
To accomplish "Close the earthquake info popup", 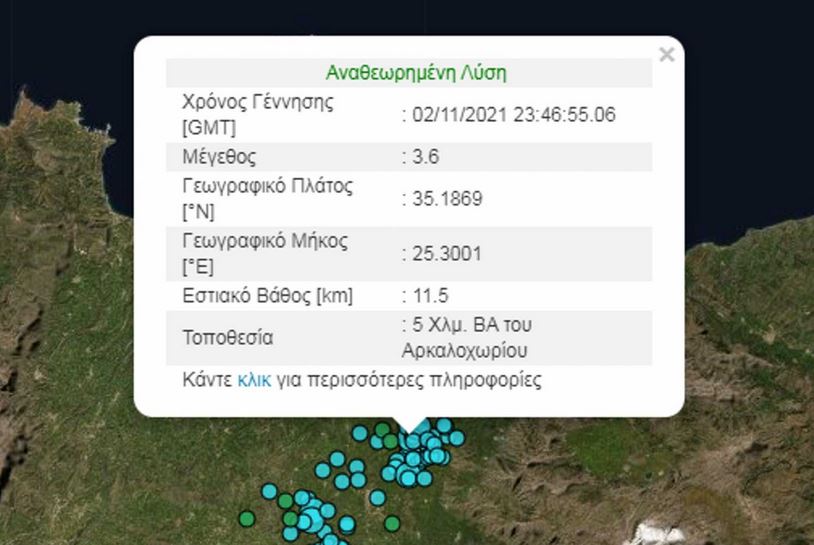I will click(x=667, y=55).
